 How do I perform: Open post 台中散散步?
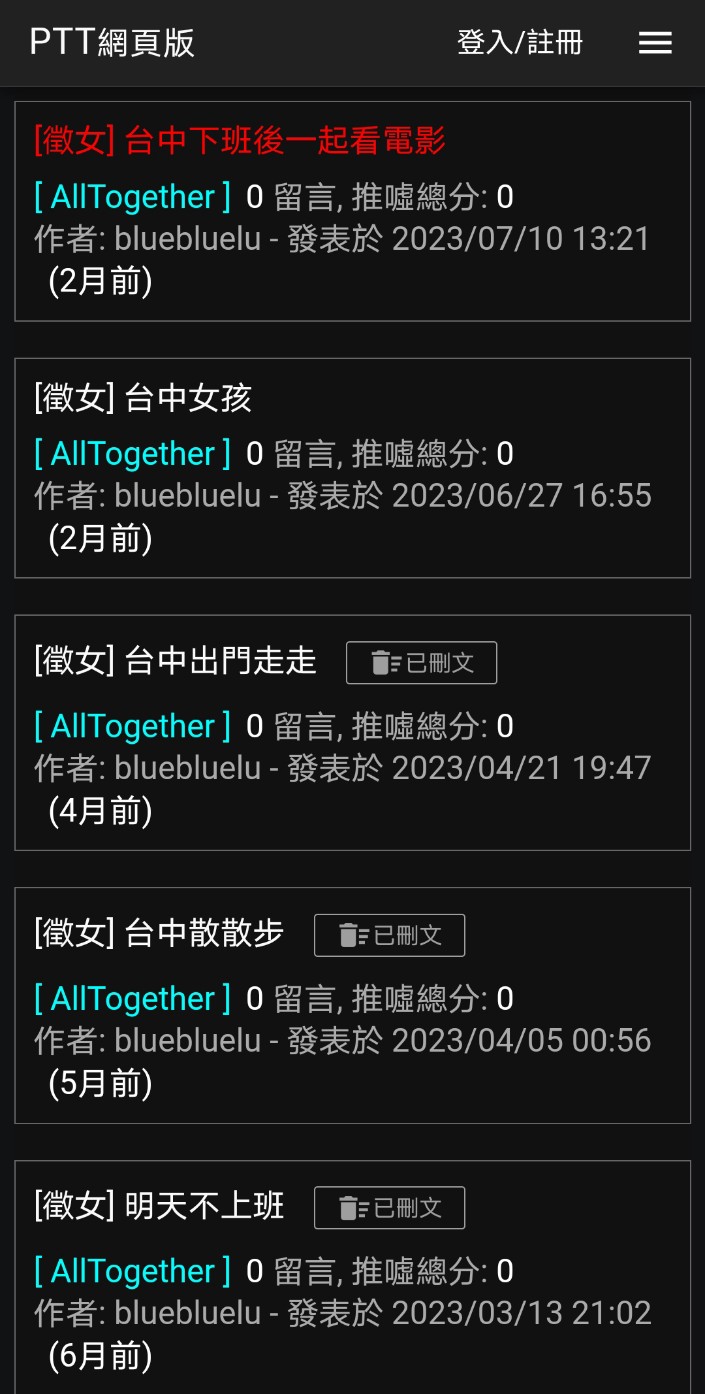pyautogui.click(x=159, y=934)
